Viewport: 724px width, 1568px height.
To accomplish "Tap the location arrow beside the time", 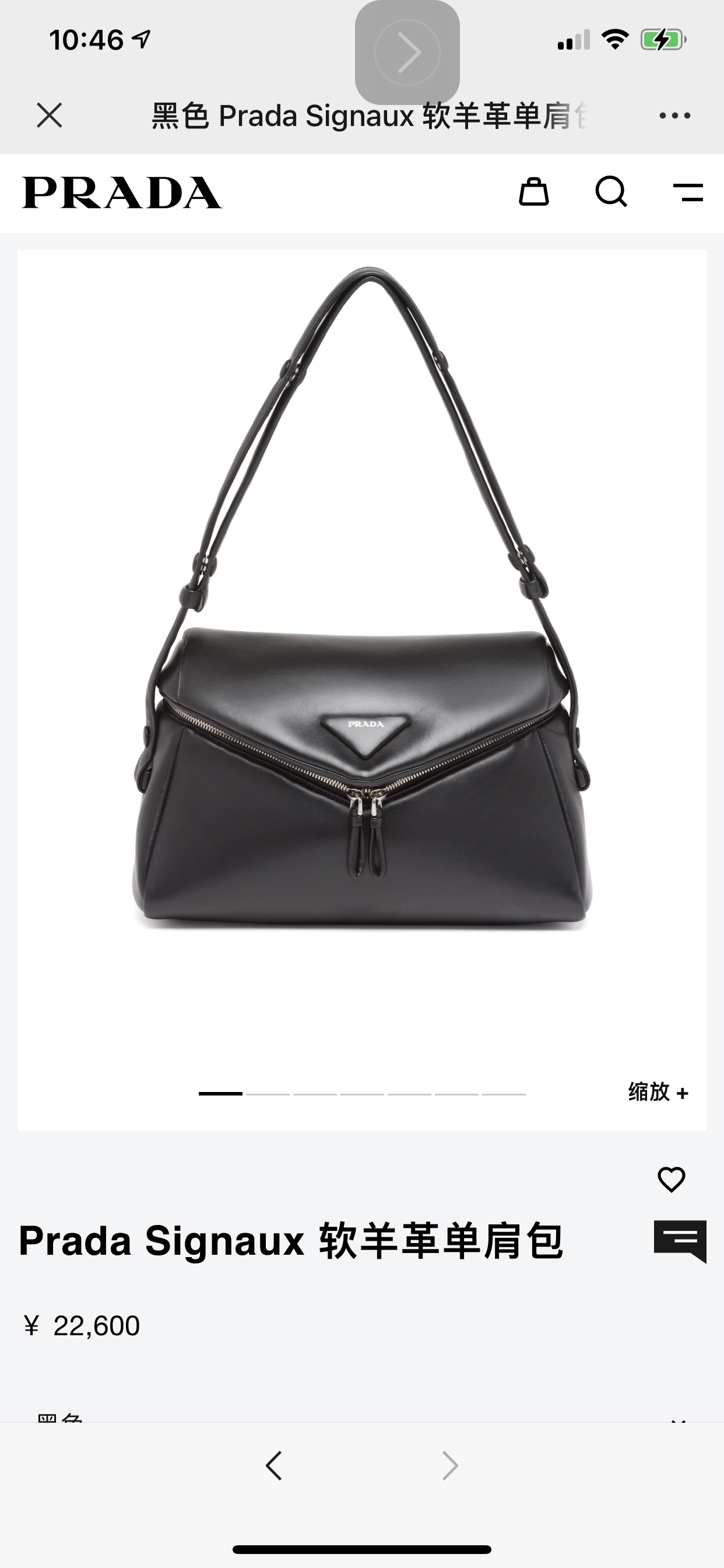I will pos(142,38).
